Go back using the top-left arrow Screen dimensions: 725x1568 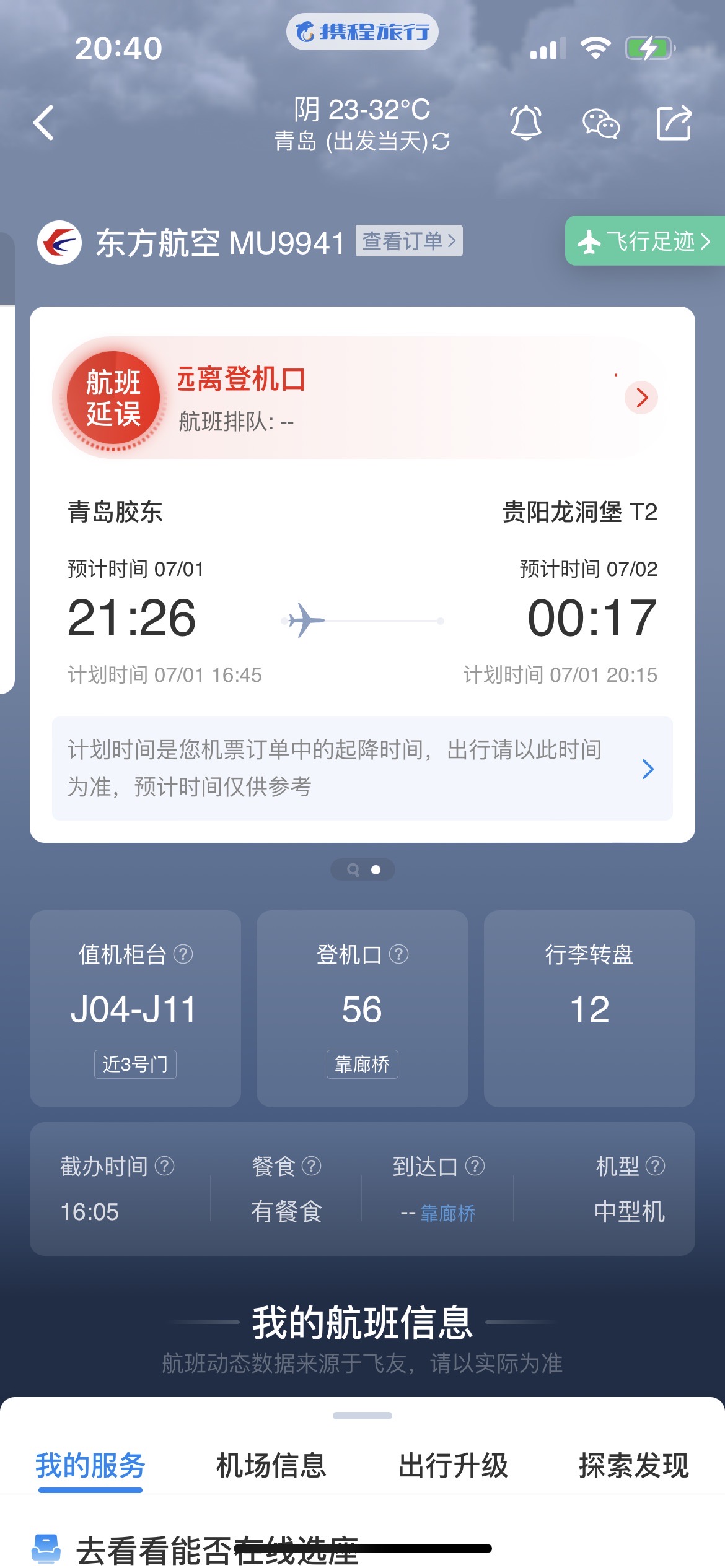click(x=44, y=123)
